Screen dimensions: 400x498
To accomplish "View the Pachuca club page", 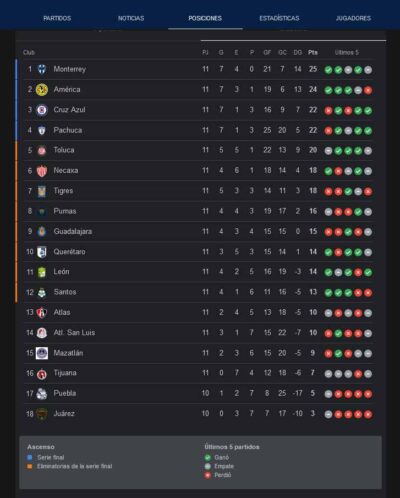I will coord(198,130).
